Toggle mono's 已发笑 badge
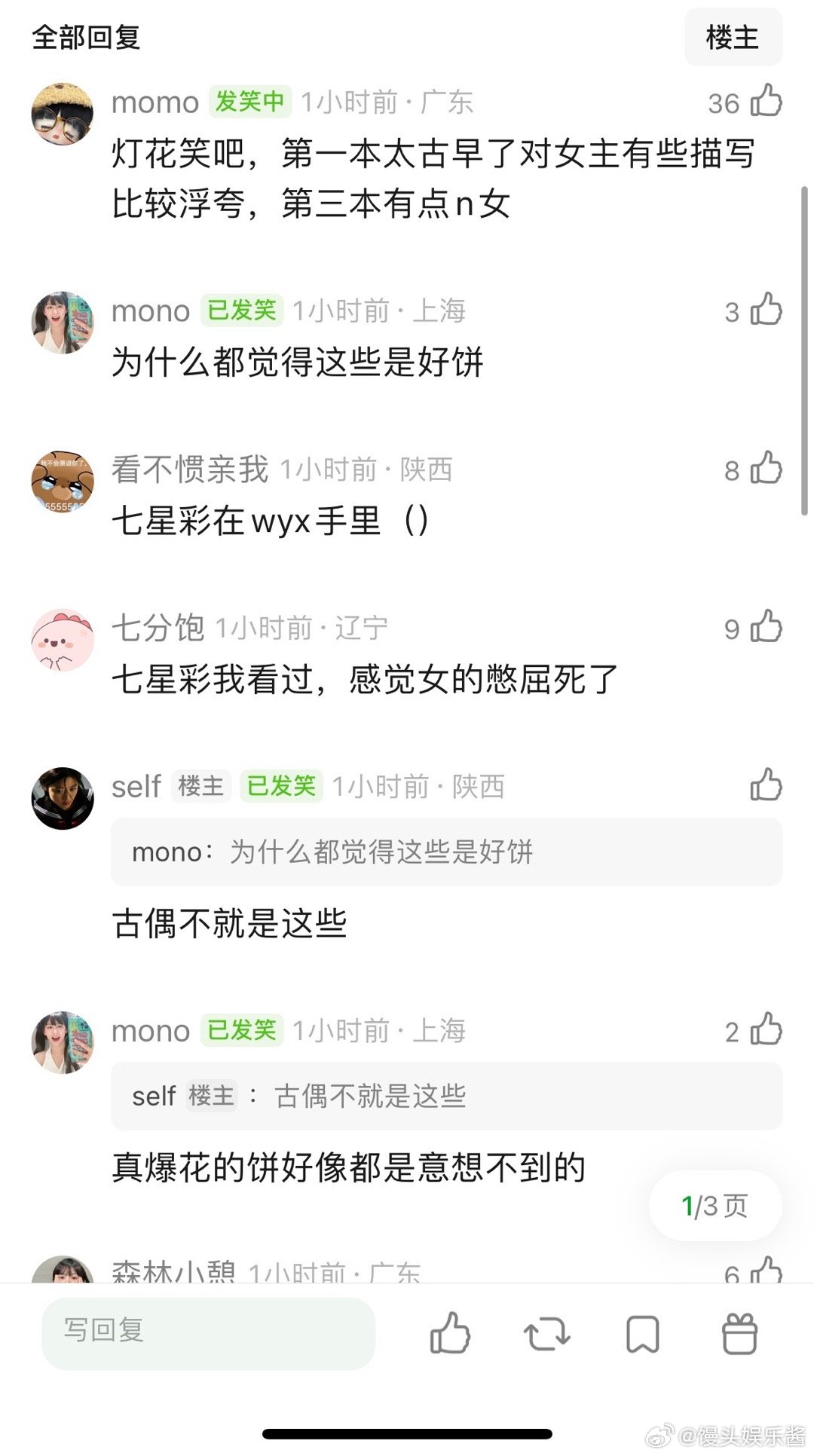Viewport: 814px width, 1456px height. point(242,310)
